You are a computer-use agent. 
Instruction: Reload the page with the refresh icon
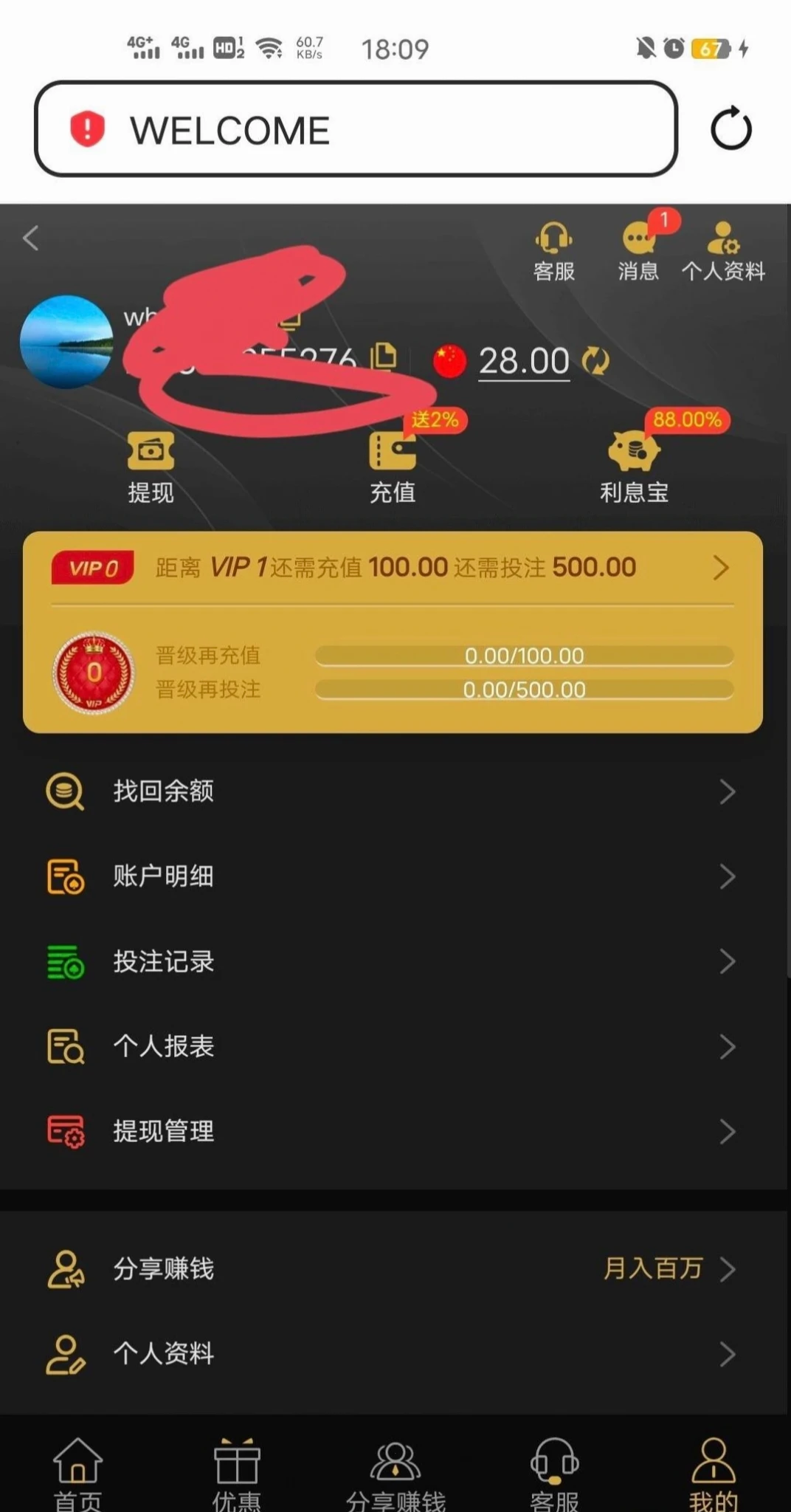(x=730, y=129)
